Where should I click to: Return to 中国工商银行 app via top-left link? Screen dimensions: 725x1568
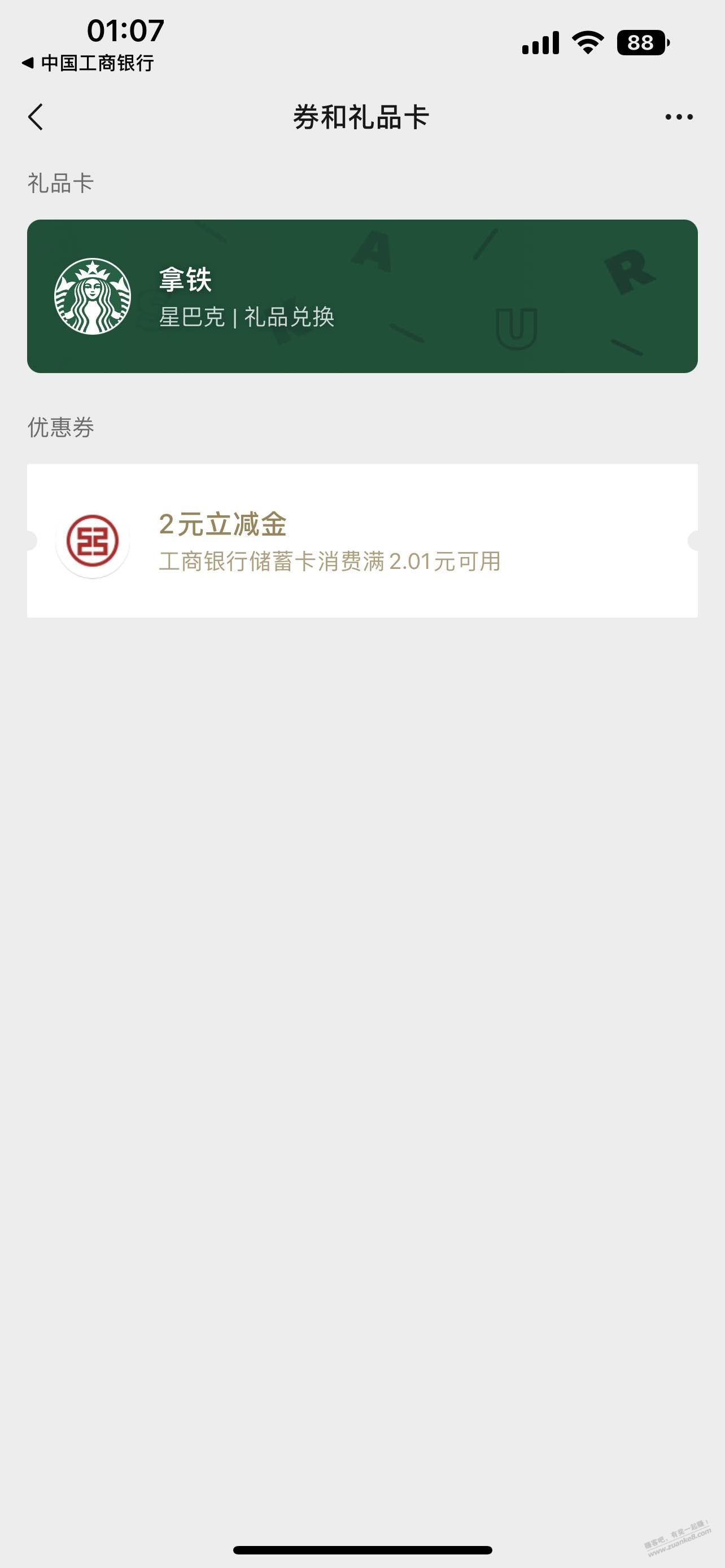tap(94, 63)
